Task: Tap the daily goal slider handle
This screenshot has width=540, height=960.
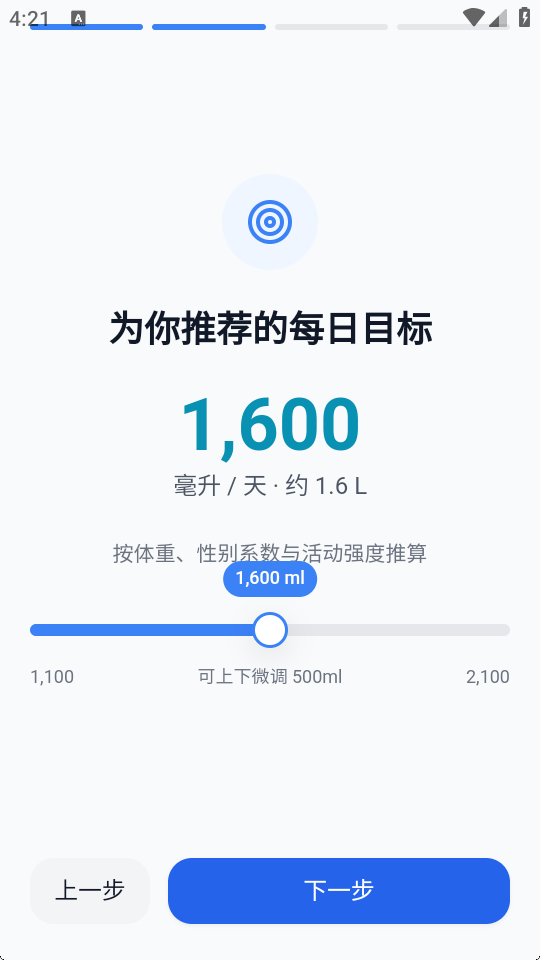Action: (x=270, y=630)
